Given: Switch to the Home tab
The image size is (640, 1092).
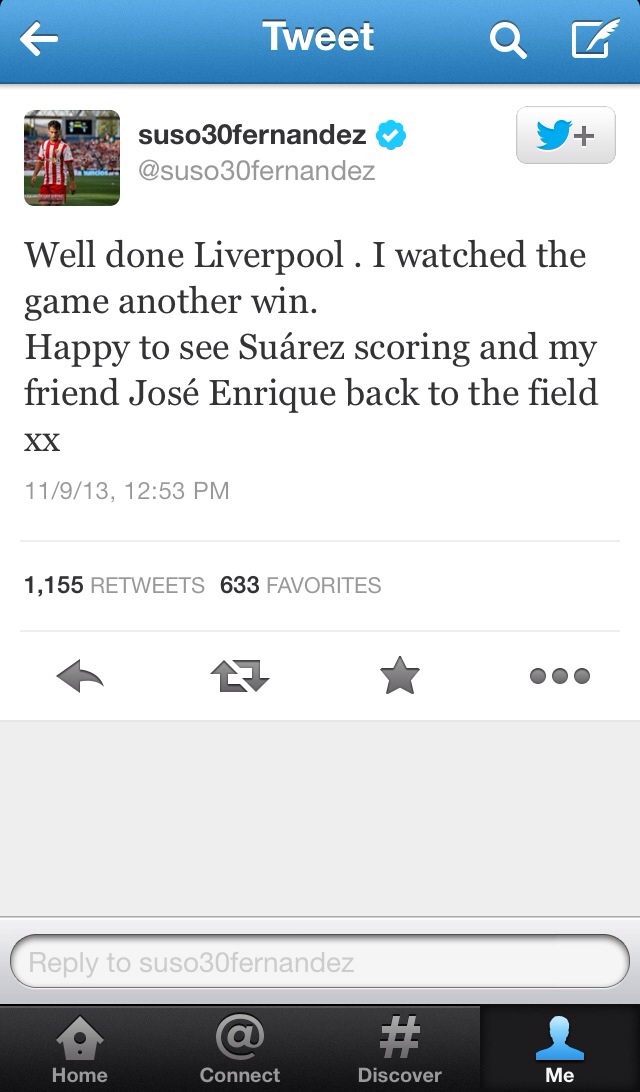Looking at the screenshot, I should tap(79, 1049).
